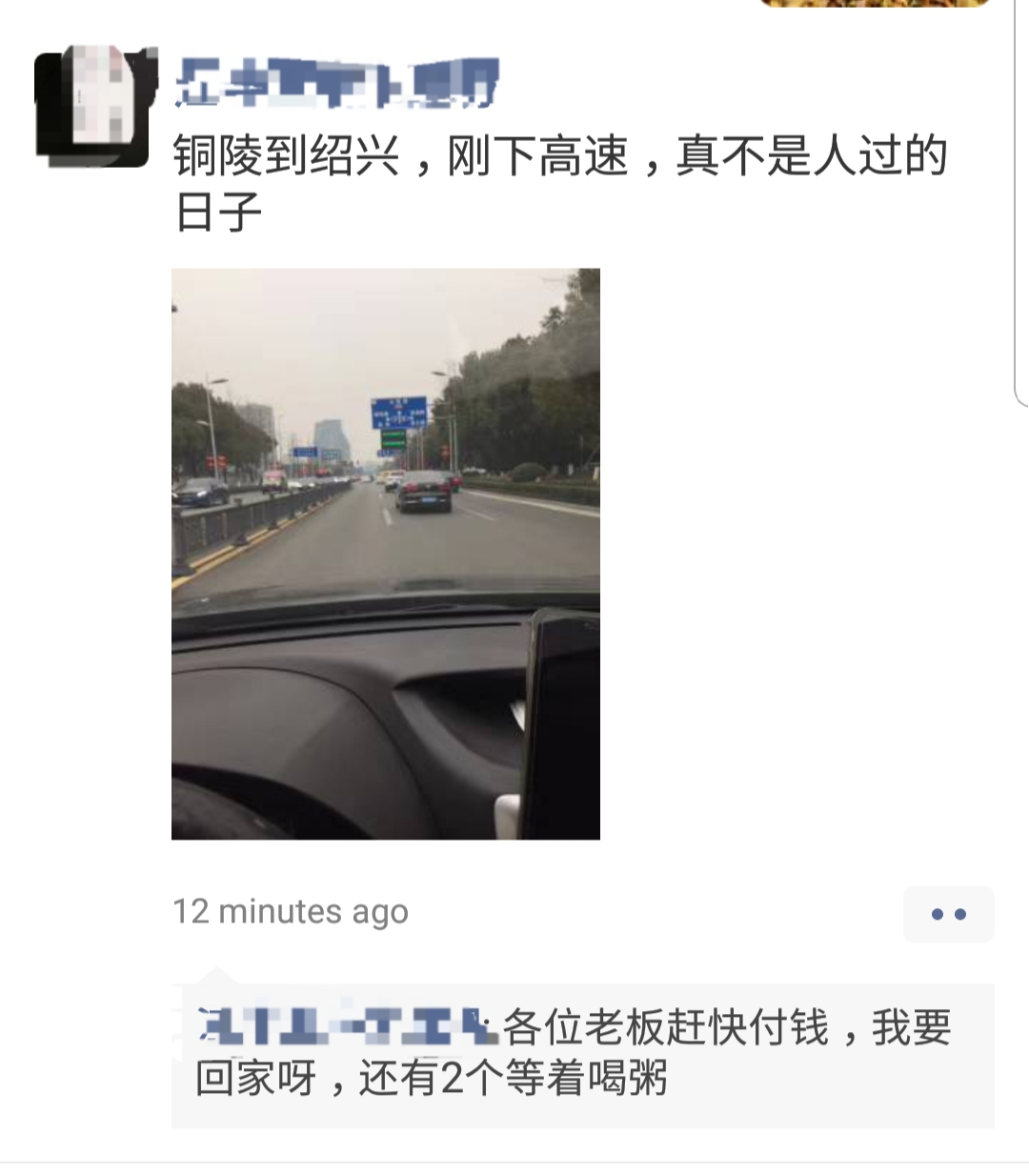Tap the left dot of the options button

[x=937, y=913]
